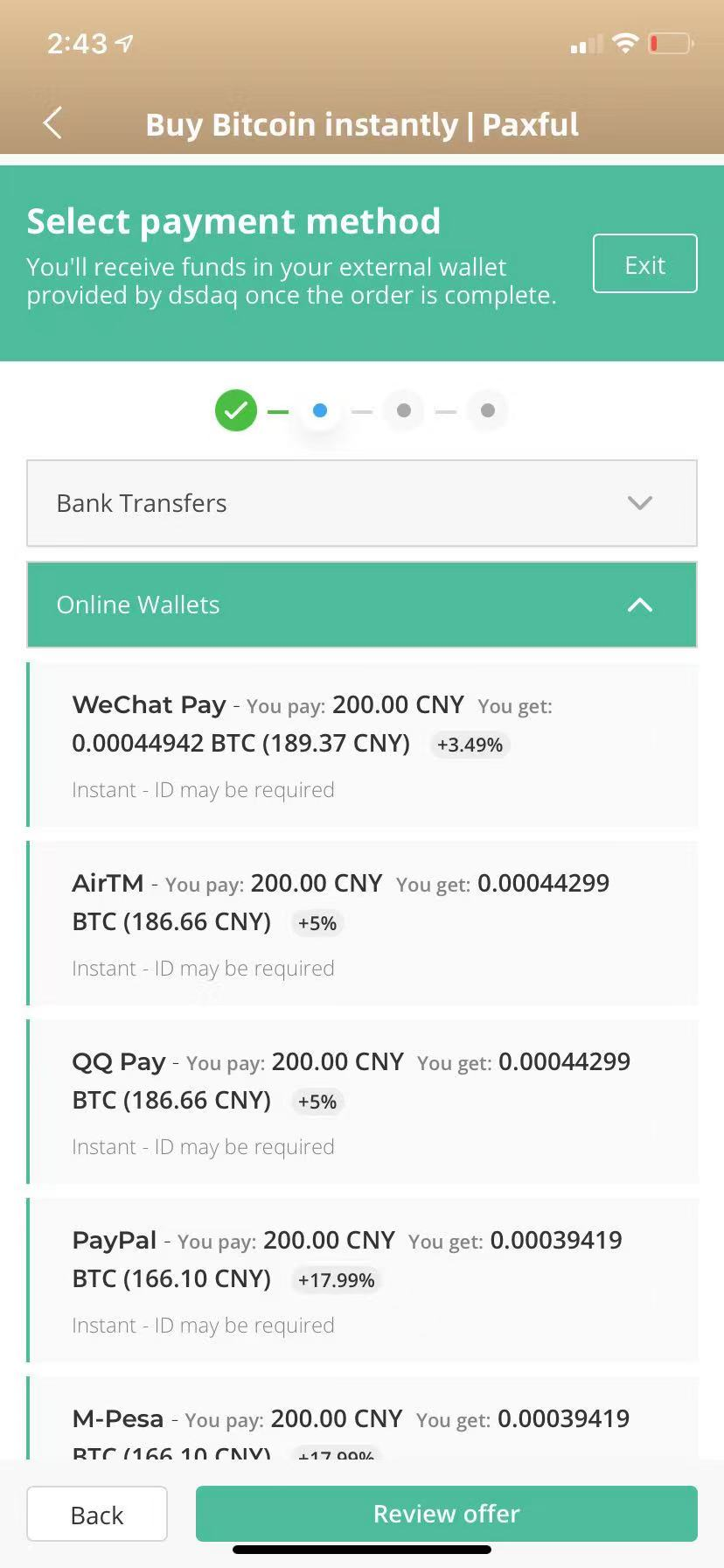Exit the payment selection flow

click(644, 263)
